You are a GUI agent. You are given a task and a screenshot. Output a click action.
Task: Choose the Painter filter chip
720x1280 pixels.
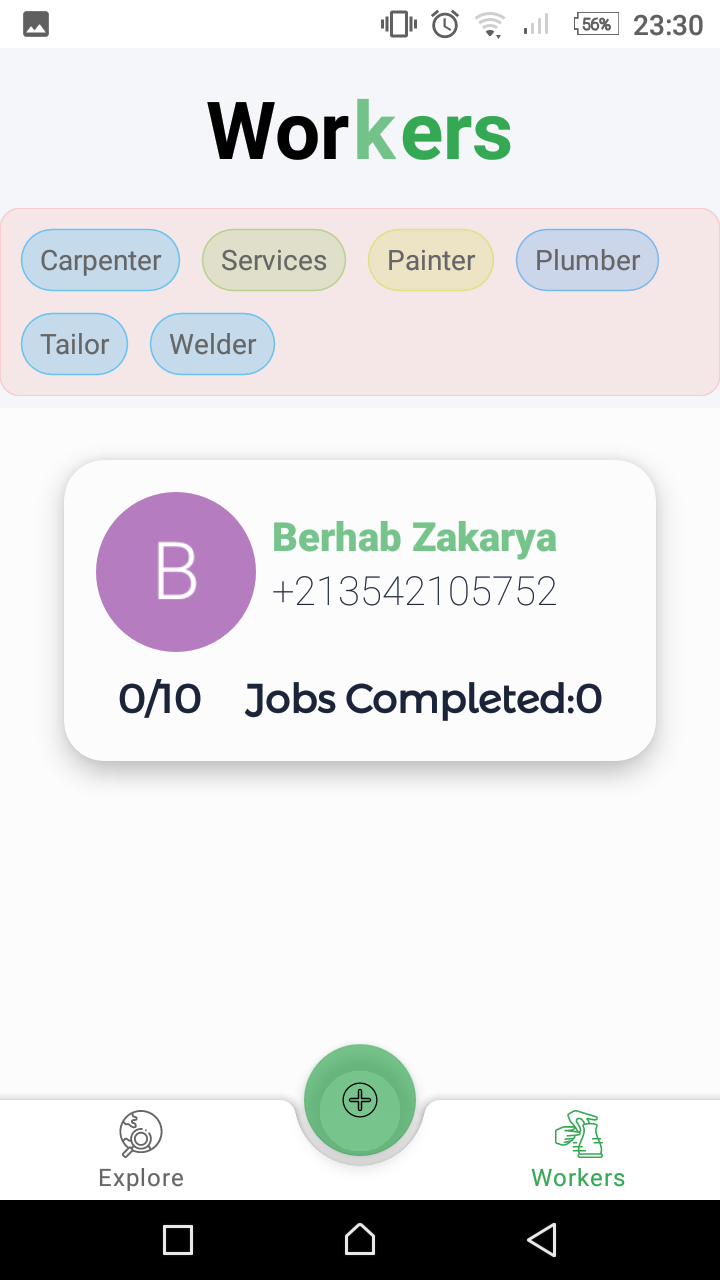[x=431, y=260]
